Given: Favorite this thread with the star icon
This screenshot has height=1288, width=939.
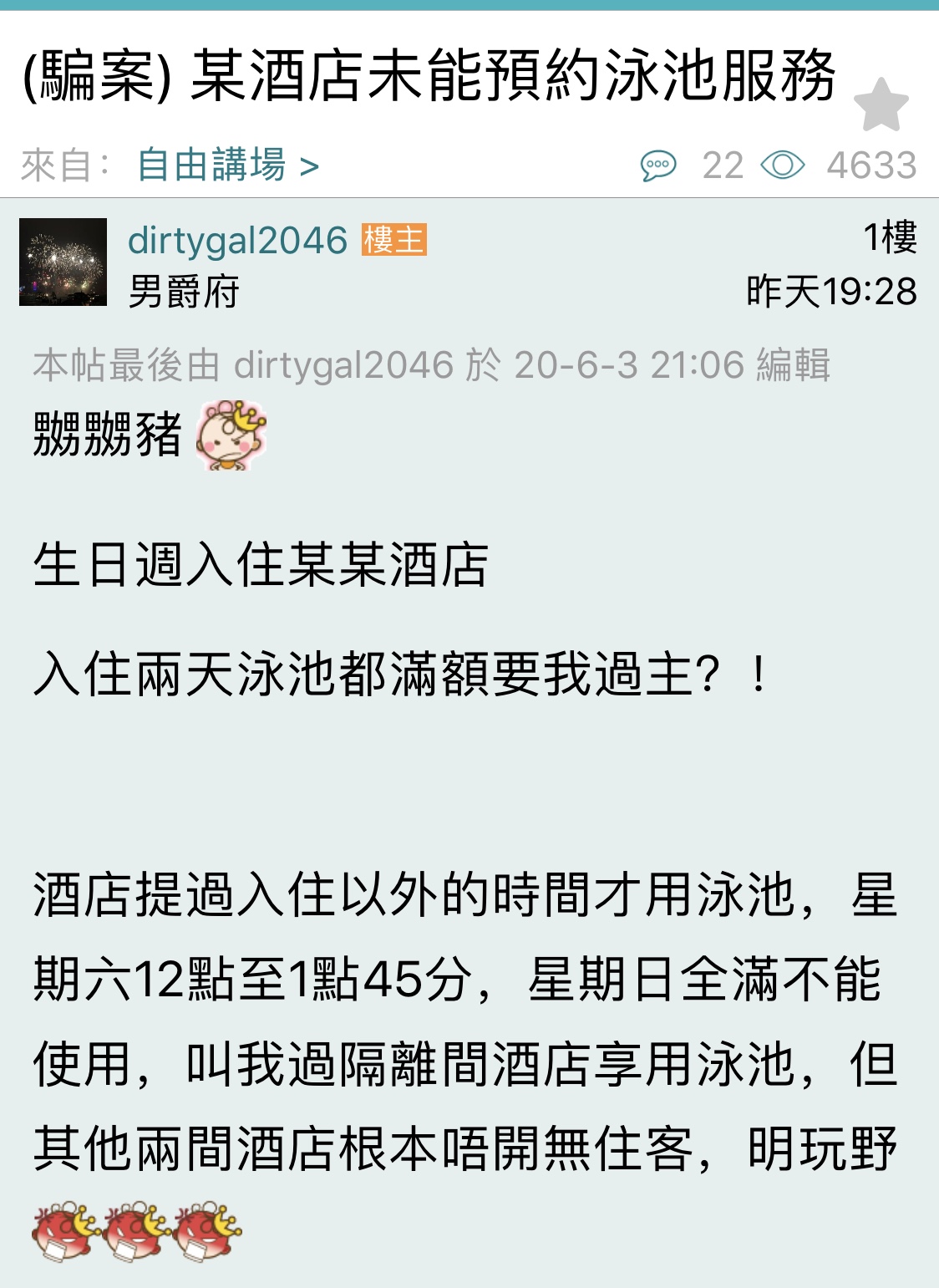Looking at the screenshot, I should [881, 104].
